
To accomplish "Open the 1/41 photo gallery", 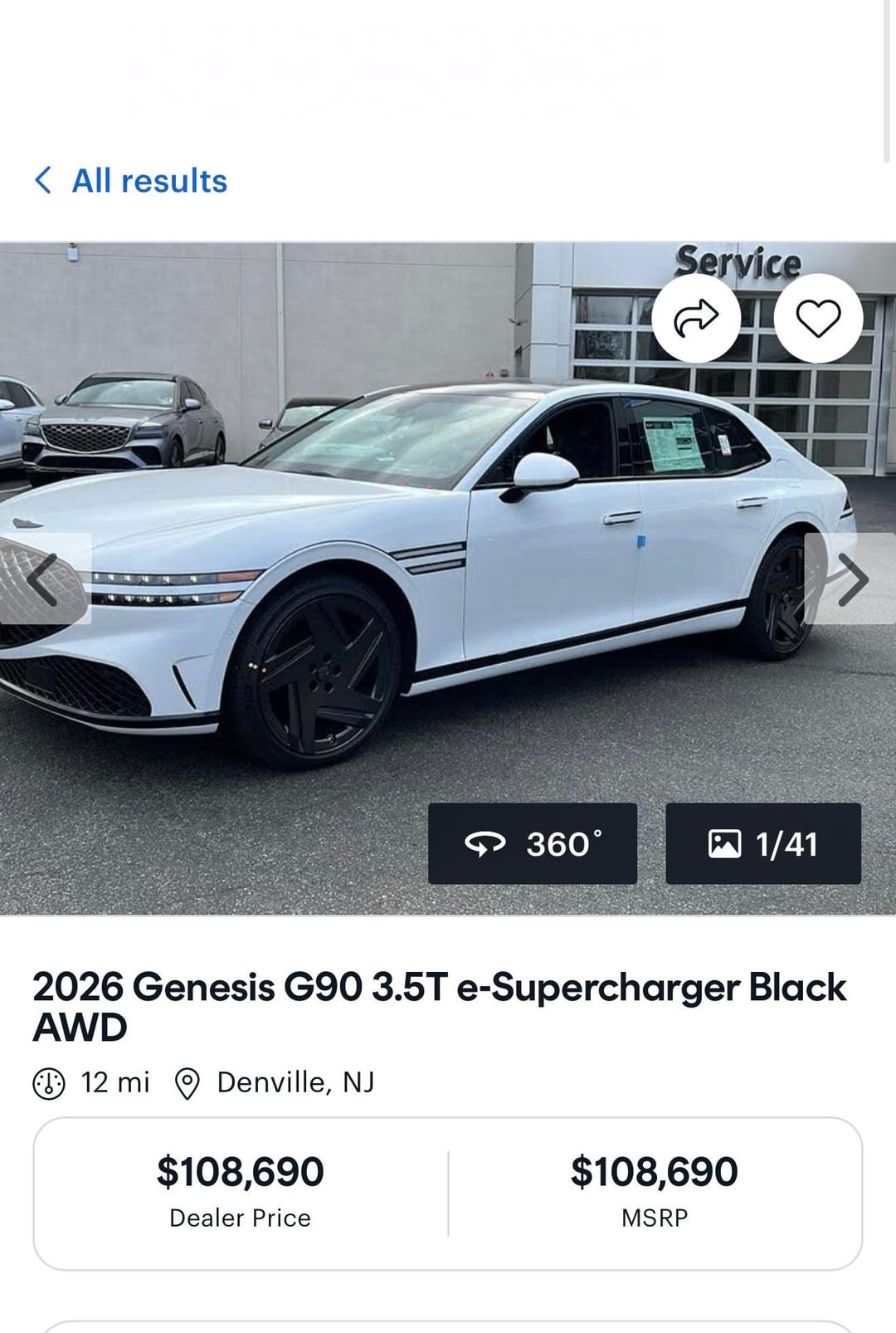I will coord(762,843).
